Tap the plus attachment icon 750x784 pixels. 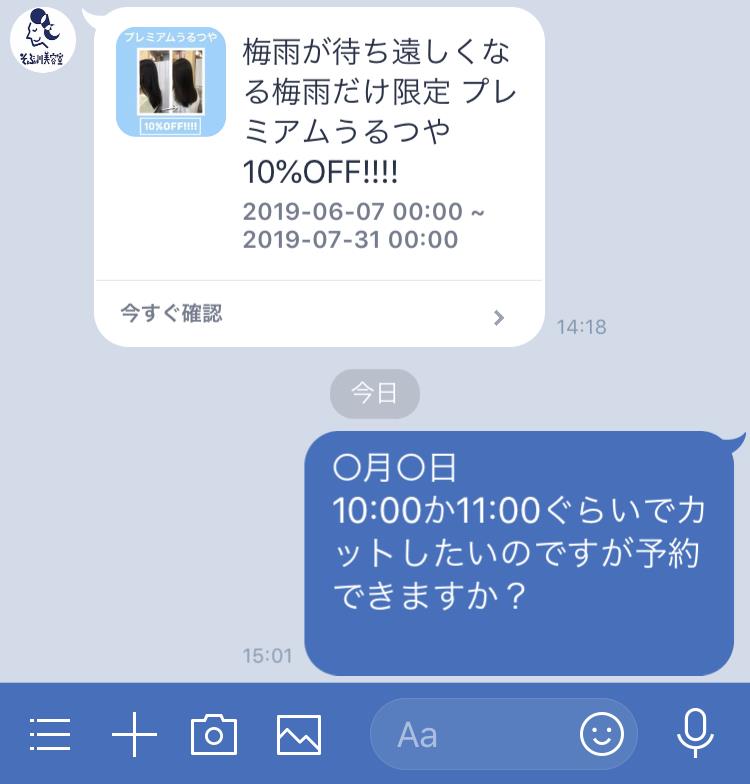pos(134,736)
